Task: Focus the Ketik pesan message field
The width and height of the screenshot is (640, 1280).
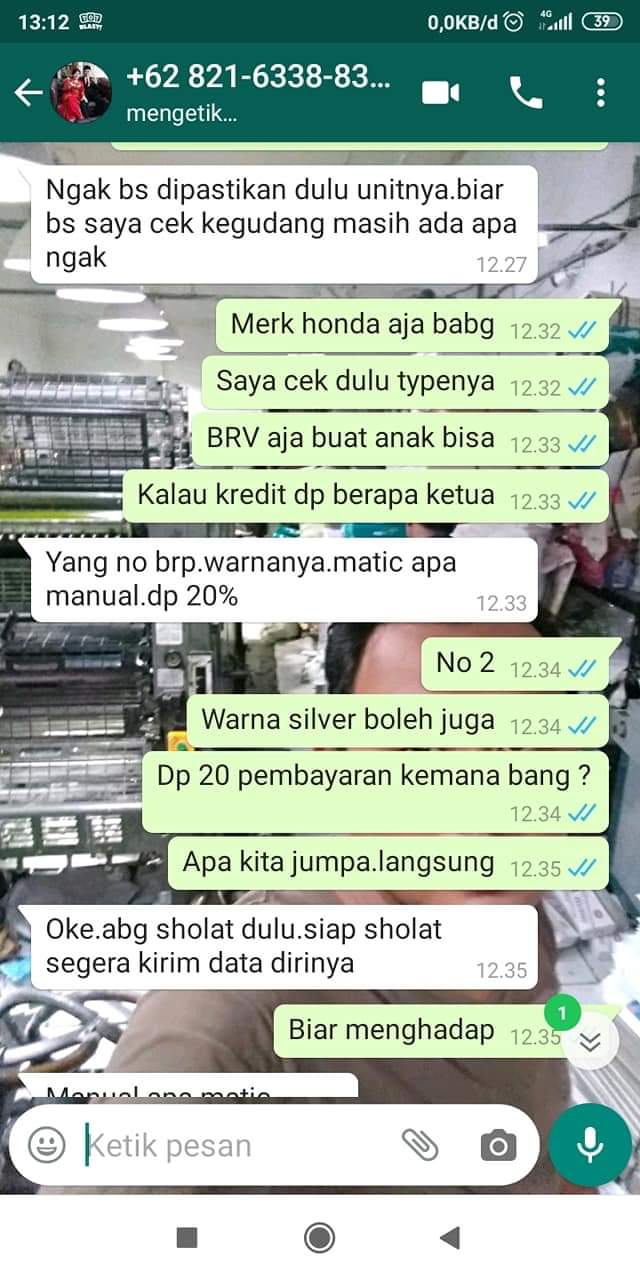Action: pyautogui.click(x=230, y=1145)
